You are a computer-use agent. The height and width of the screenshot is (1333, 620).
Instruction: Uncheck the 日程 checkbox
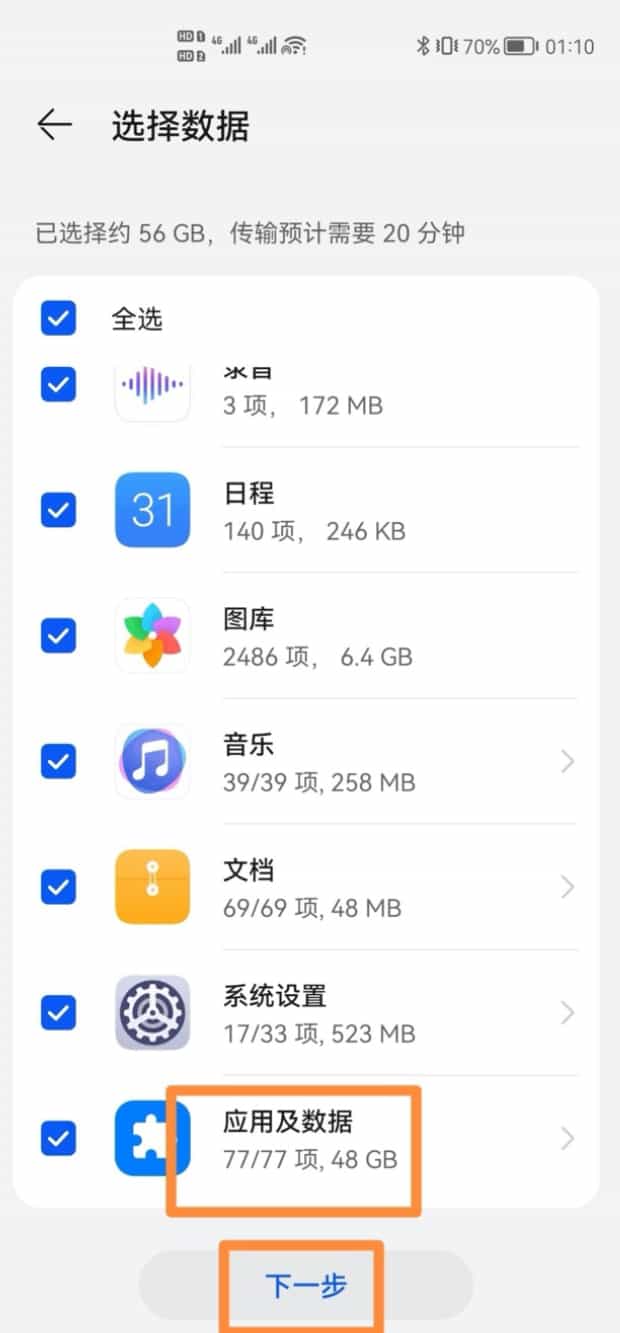coord(58,511)
